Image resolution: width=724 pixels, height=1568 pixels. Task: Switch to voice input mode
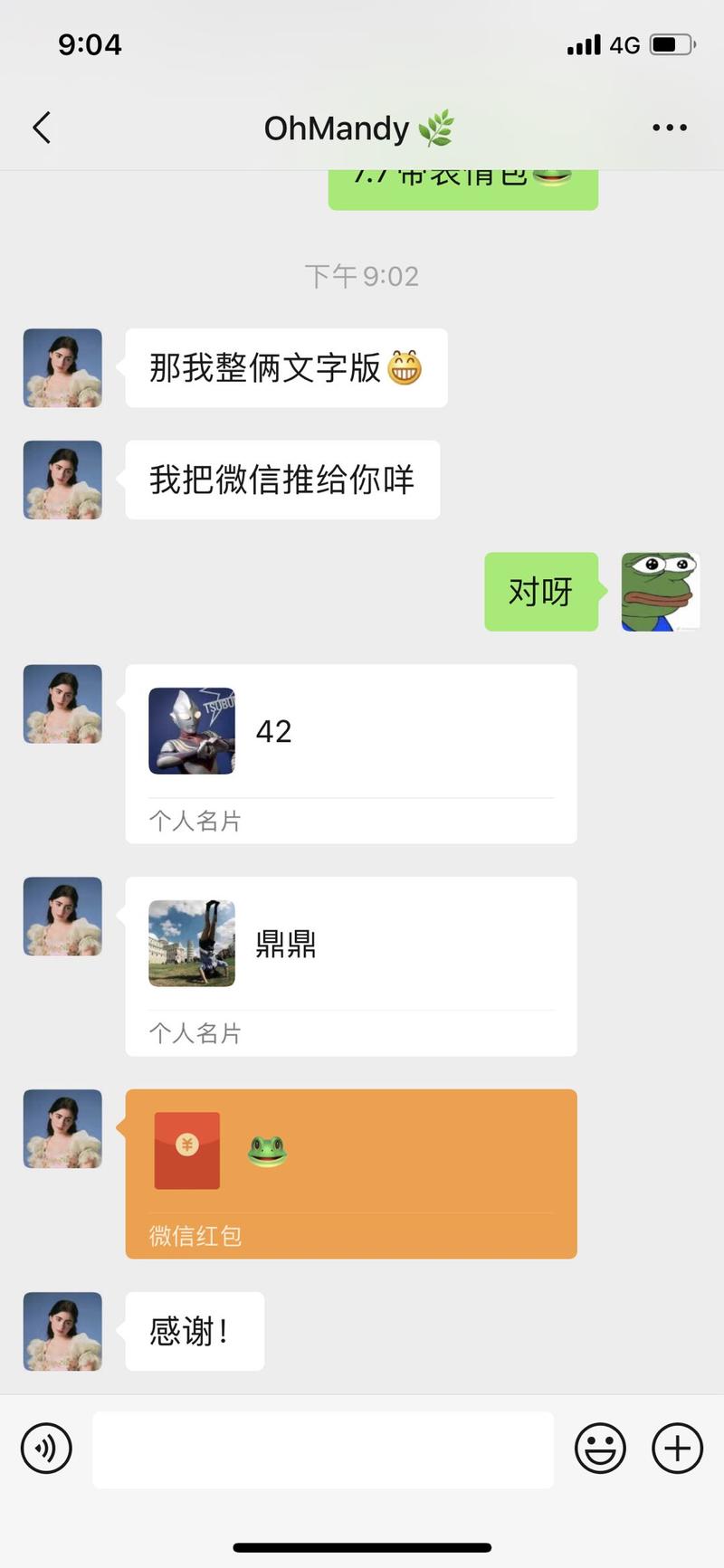46,1448
